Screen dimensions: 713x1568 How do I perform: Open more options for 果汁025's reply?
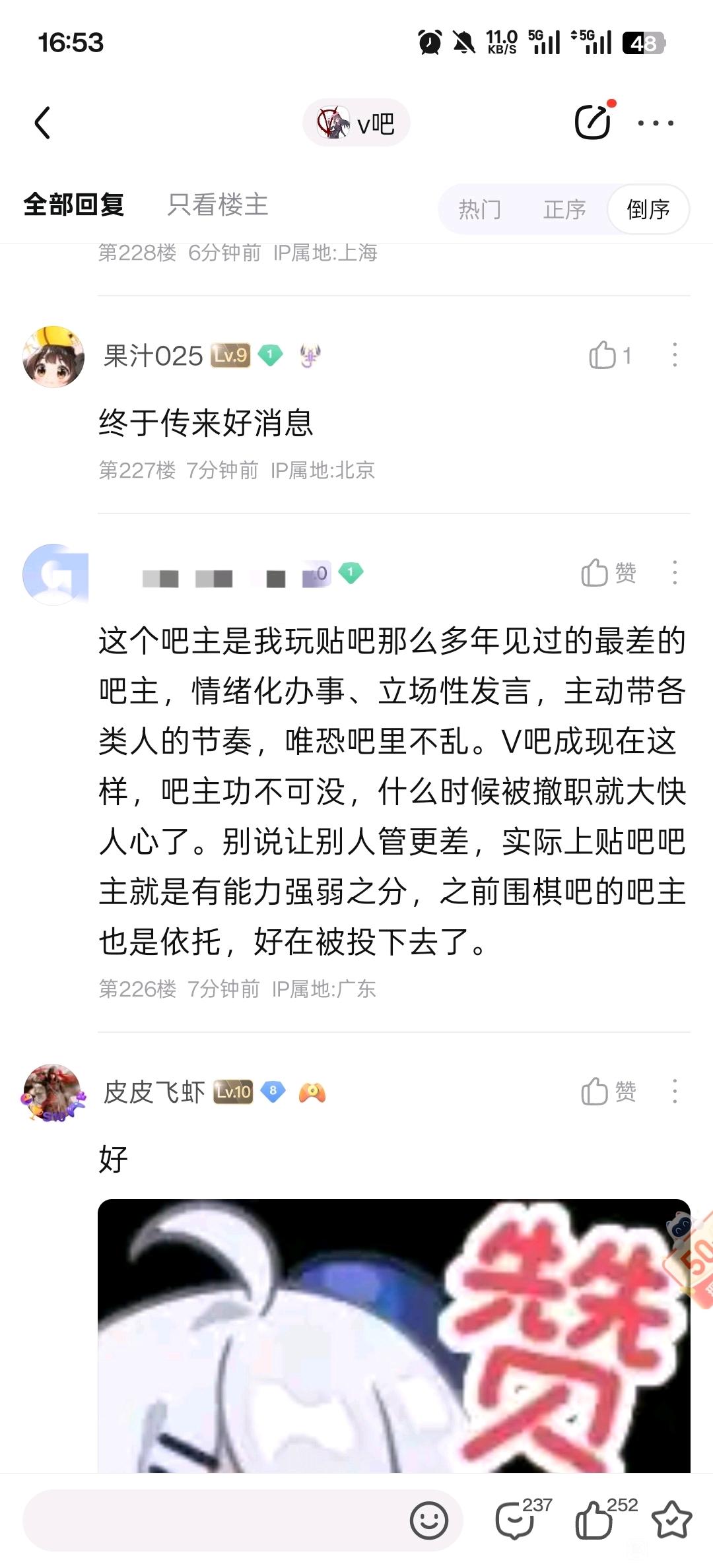point(674,355)
